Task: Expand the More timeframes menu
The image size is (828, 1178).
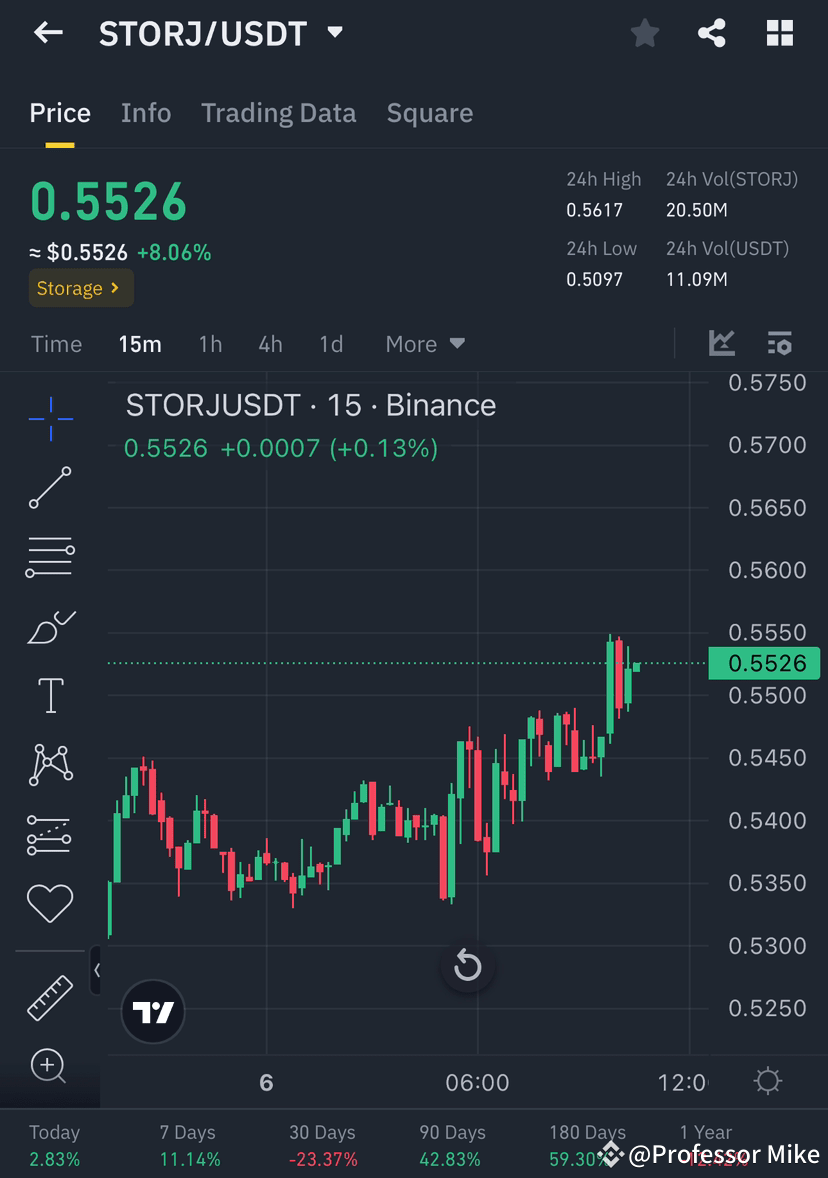Action: (424, 343)
